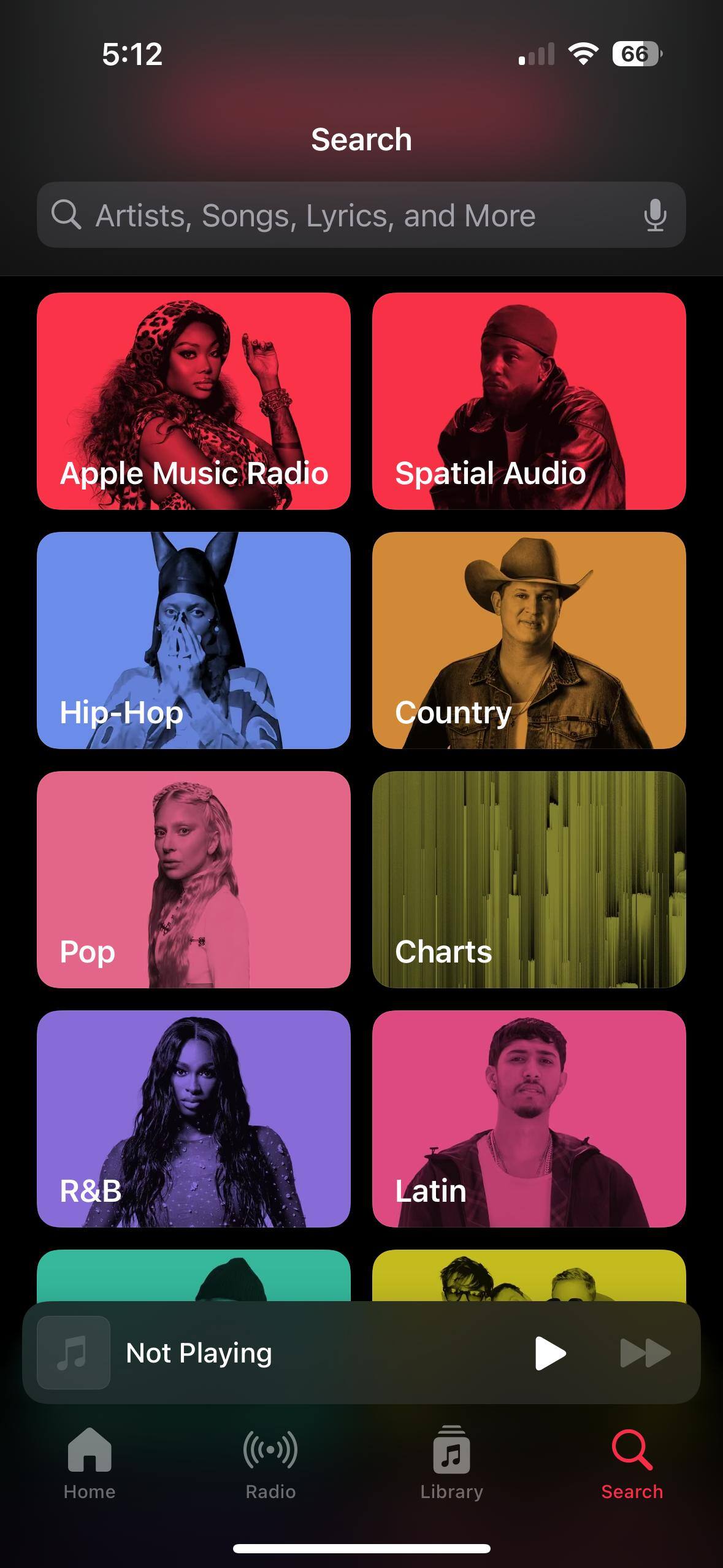Screen dimensions: 723x1568
Task: Open the R&B category
Action: pos(194,1119)
